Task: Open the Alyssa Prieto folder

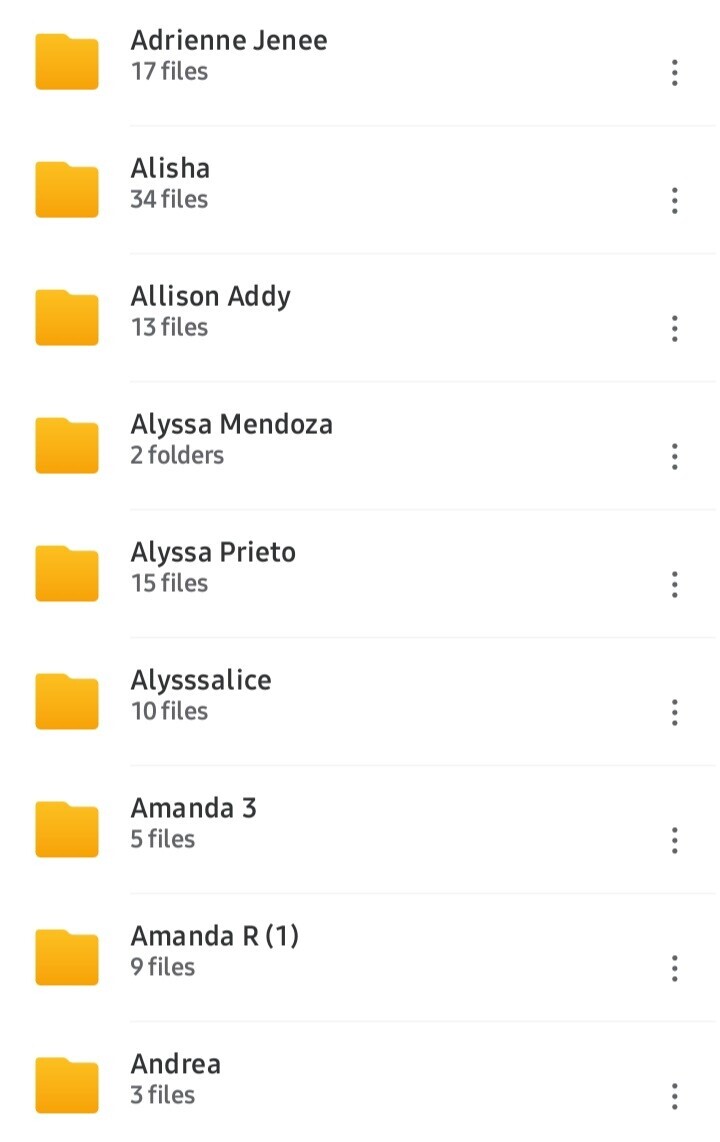Action: (x=213, y=568)
